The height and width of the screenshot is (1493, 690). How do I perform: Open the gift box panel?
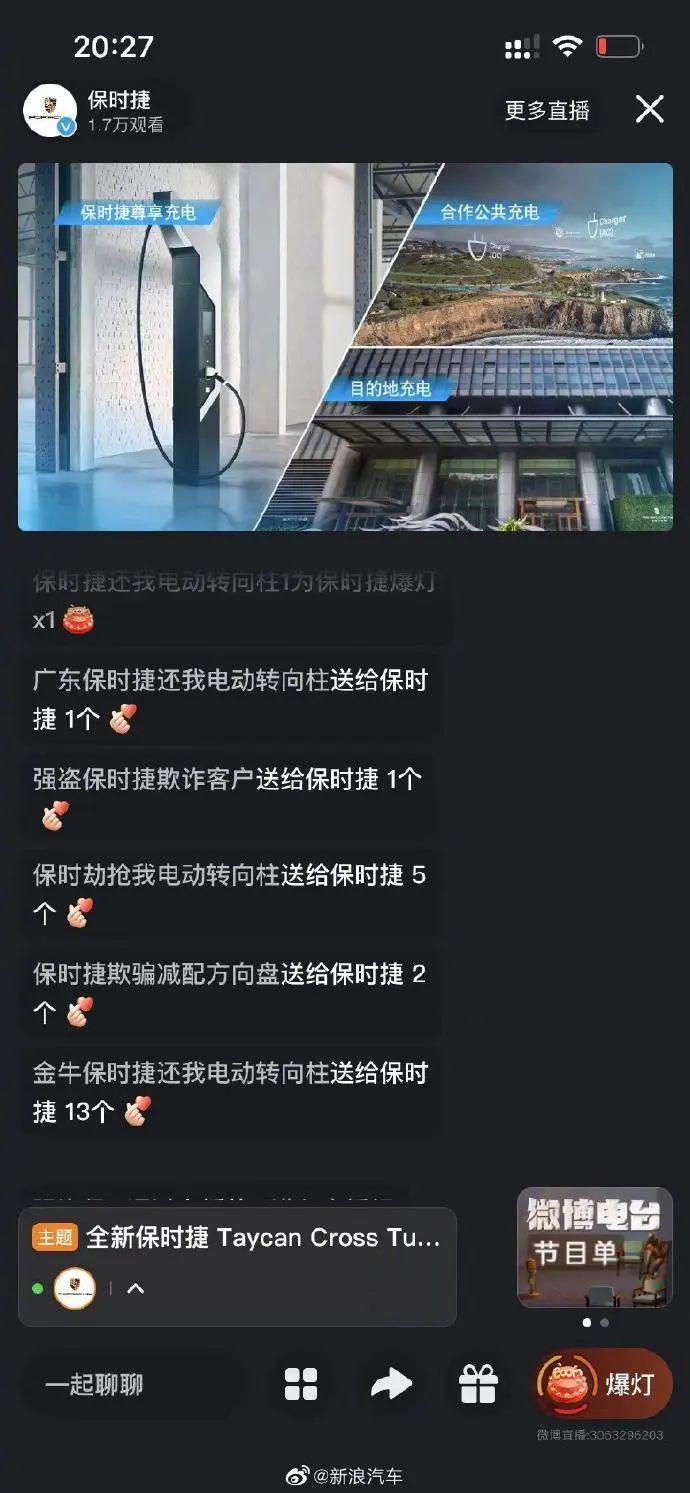pyautogui.click(x=478, y=1385)
